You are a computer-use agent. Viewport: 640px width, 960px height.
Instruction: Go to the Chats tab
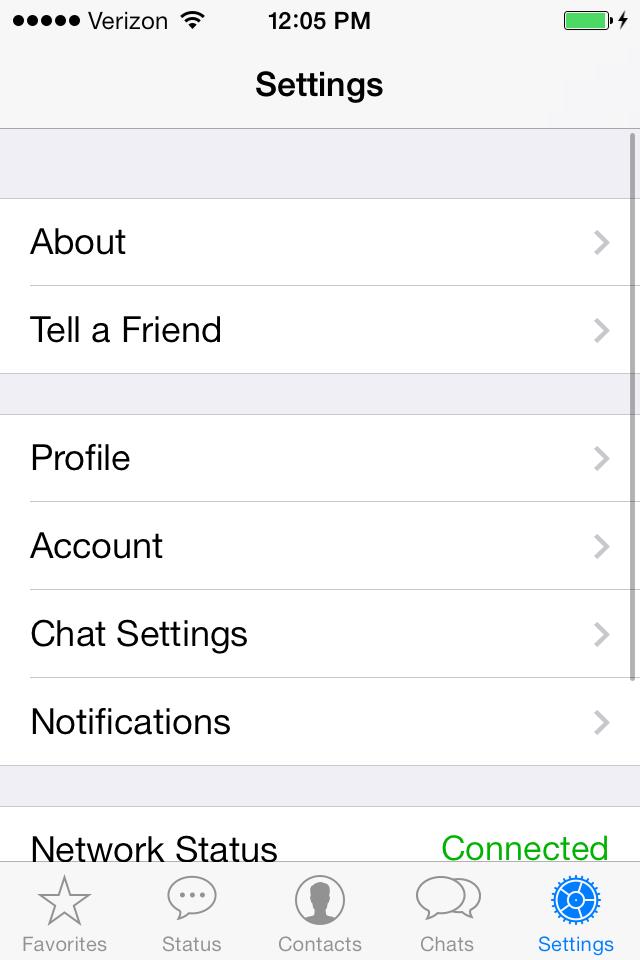(447, 912)
